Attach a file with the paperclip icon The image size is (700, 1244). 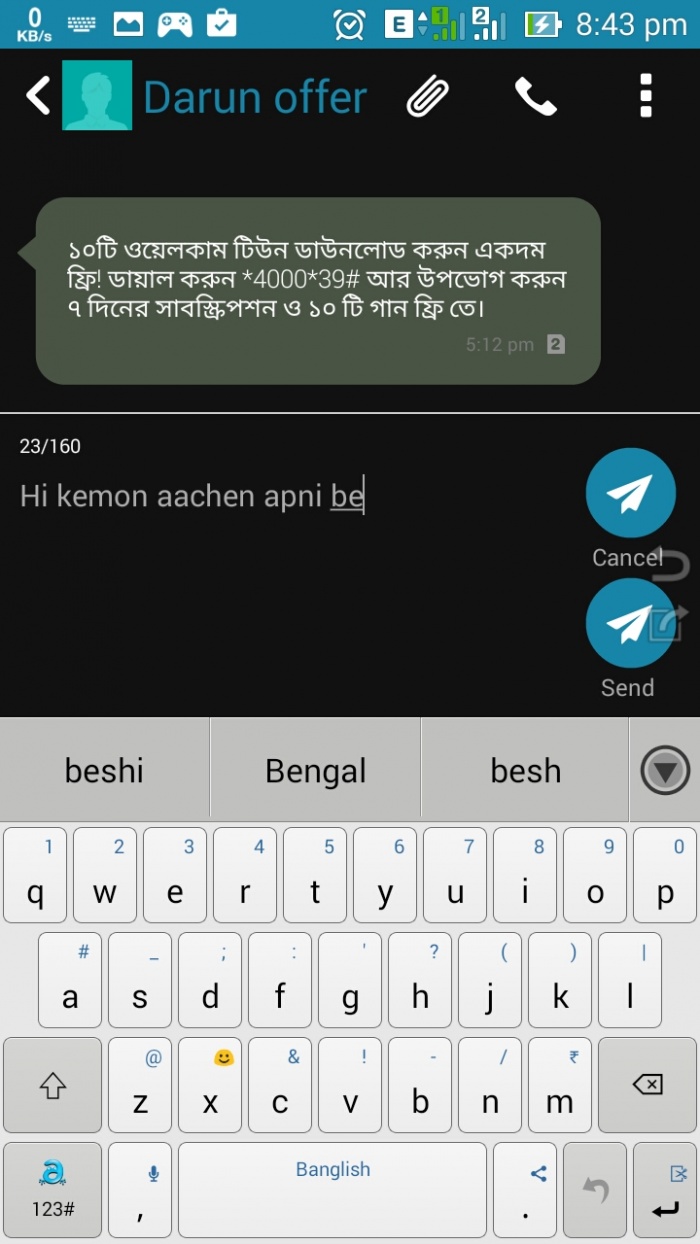tap(428, 97)
